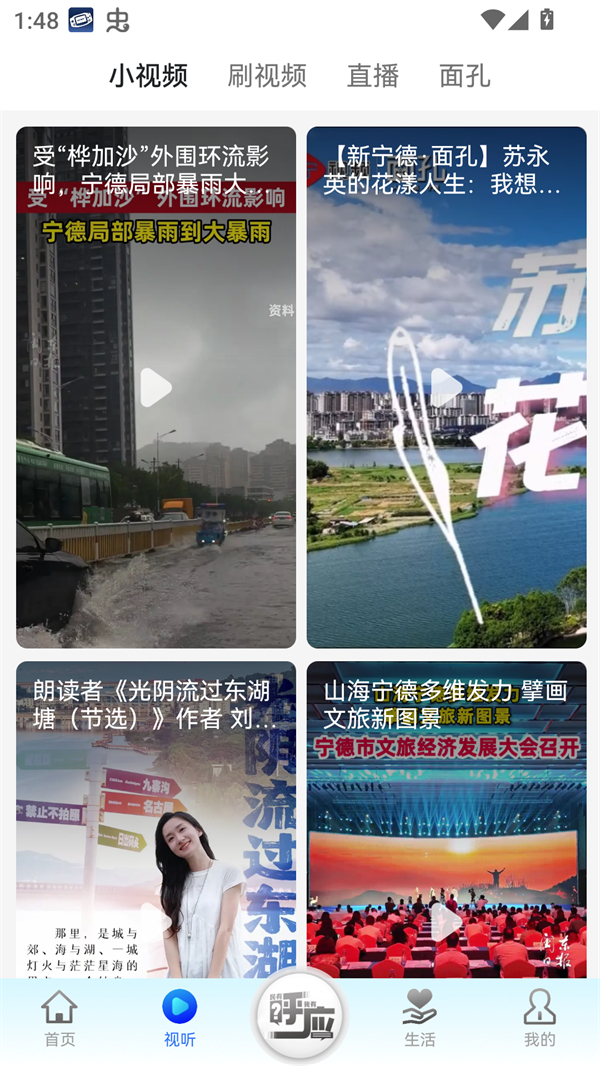Image resolution: width=600 pixels, height=1066 pixels.
Task: Open the 苏永英的花漾人生 video
Action: 446,388
